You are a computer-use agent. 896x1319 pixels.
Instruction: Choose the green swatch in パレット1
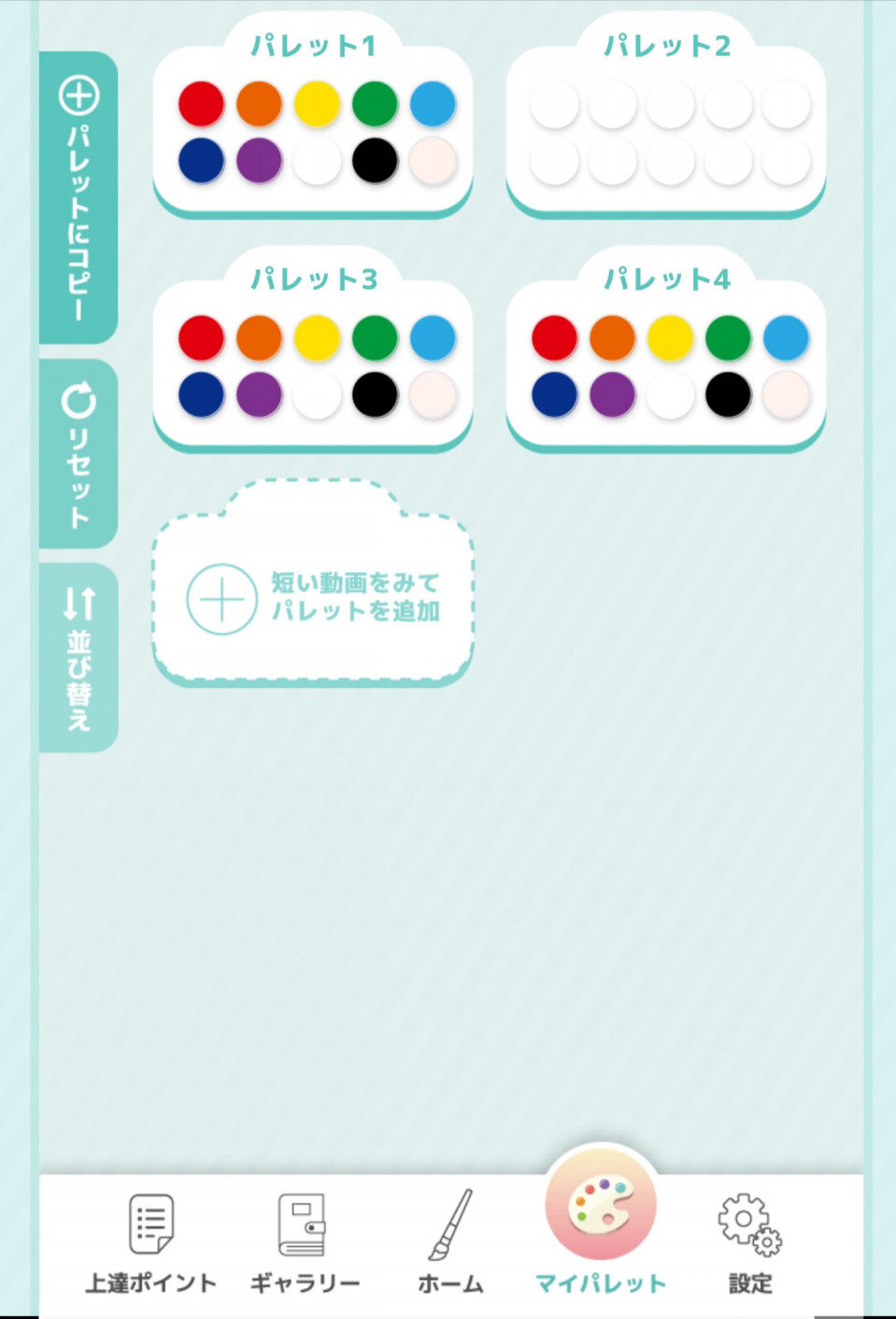click(375, 104)
